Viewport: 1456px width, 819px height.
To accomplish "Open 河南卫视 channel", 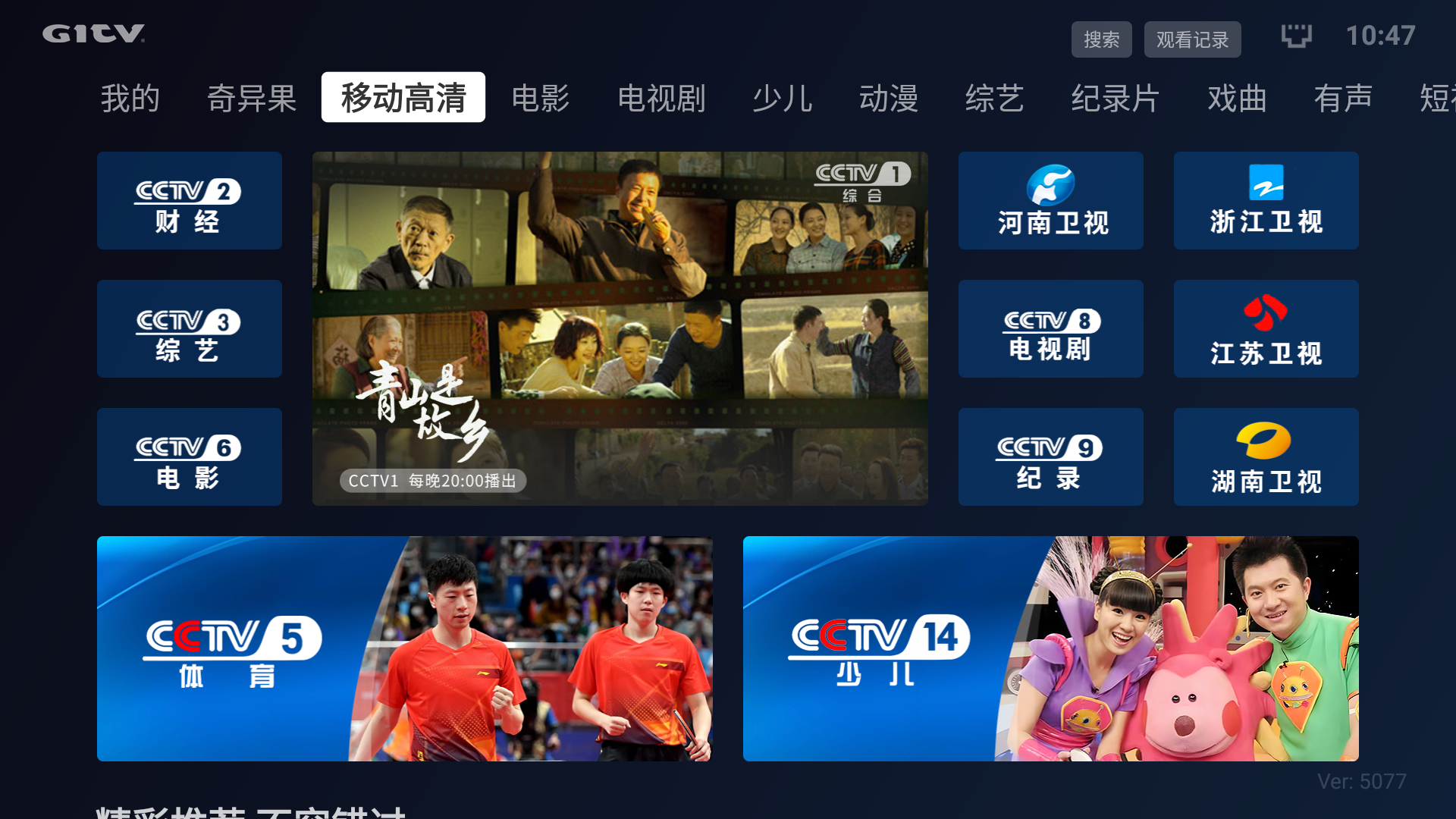I will coord(1050,201).
